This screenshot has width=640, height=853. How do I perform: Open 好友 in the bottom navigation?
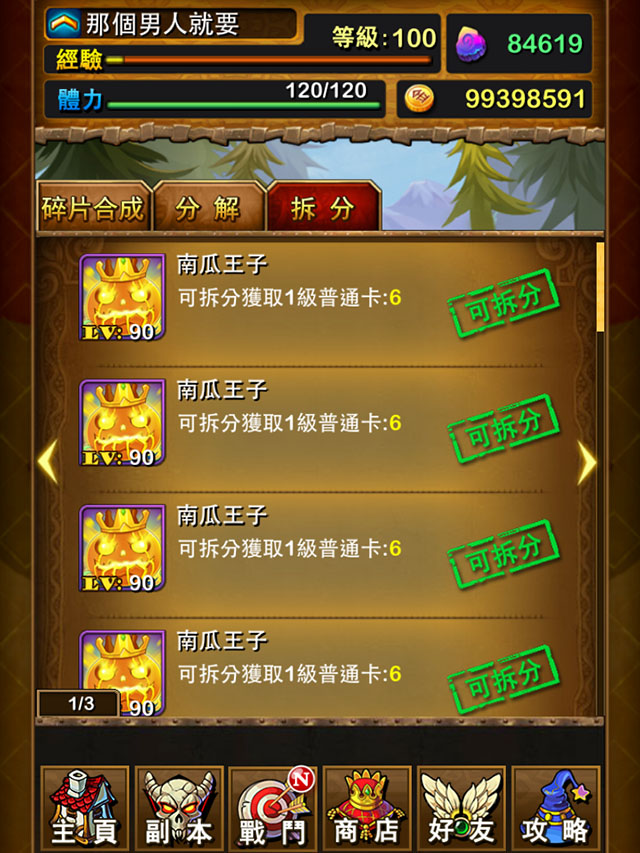[461, 808]
